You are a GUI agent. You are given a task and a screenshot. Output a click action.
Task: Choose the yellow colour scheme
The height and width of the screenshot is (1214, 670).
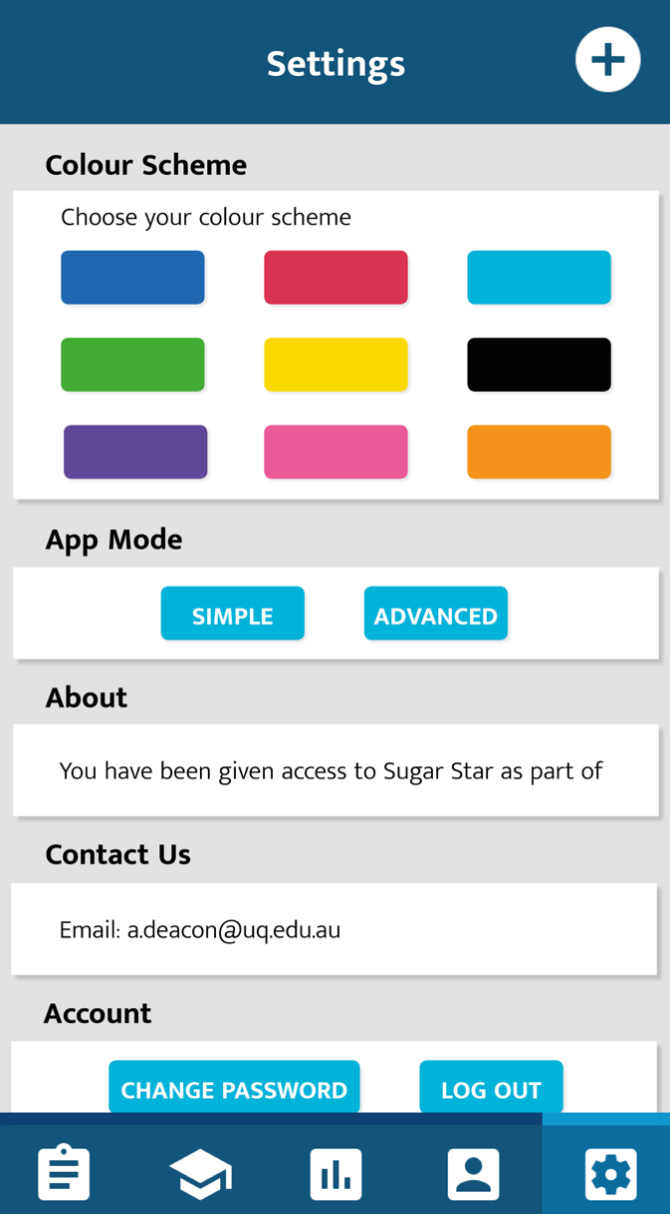click(x=335, y=364)
